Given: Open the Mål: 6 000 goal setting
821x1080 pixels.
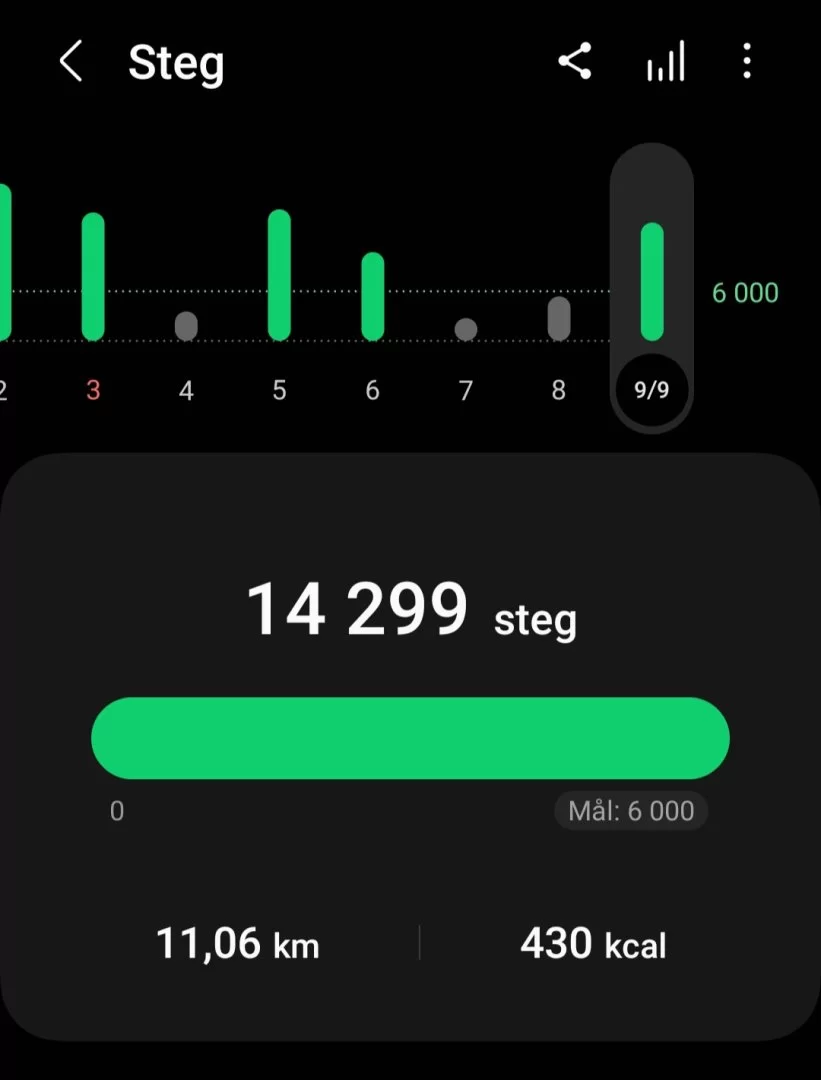Looking at the screenshot, I should coord(631,811).
